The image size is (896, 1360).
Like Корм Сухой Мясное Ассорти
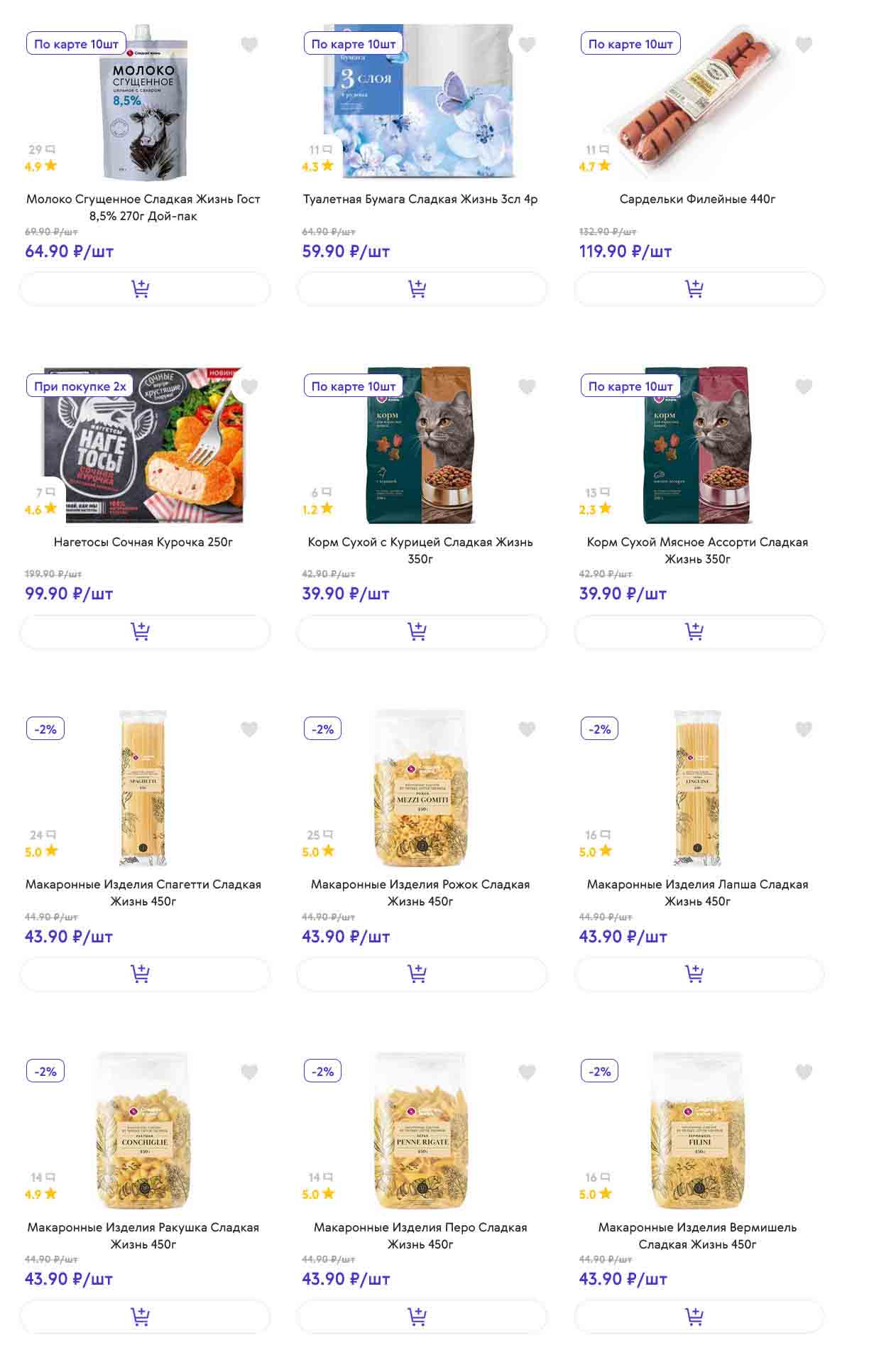[x=803, y=387]
